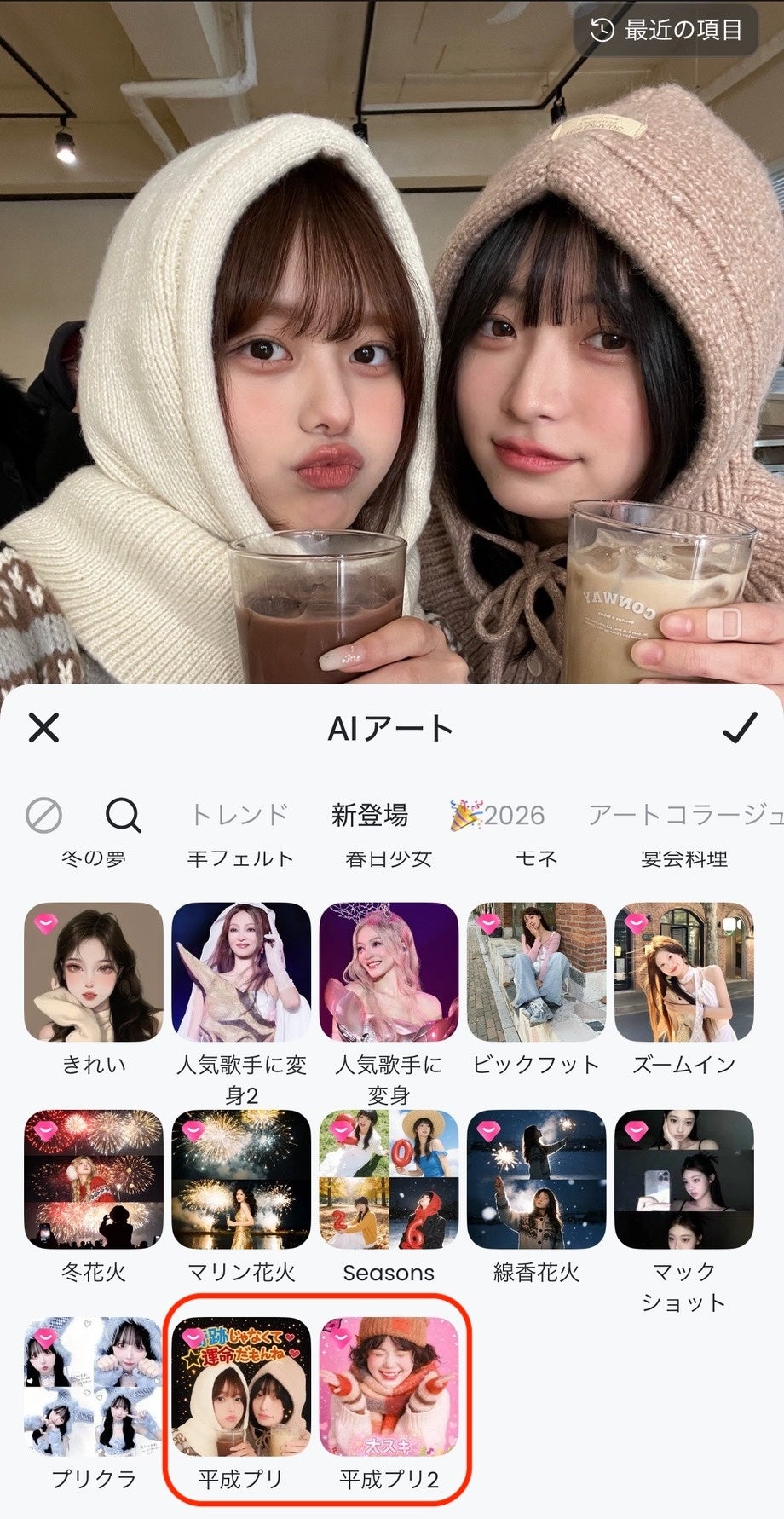Image resolution: width=784 pixels, height=1519 pixels.
Task: Confirm with the checkmark icon
Action: [739, 728]
